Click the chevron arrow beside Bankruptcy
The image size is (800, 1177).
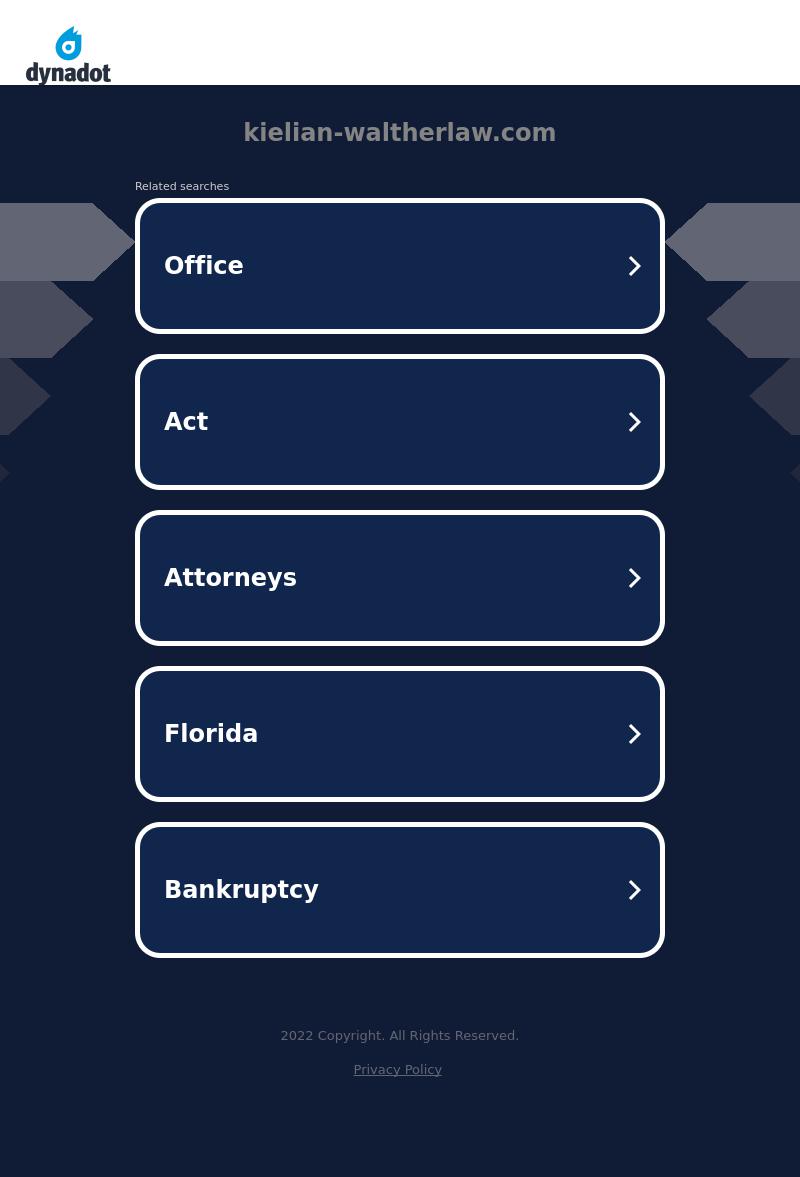coord(634,889)
